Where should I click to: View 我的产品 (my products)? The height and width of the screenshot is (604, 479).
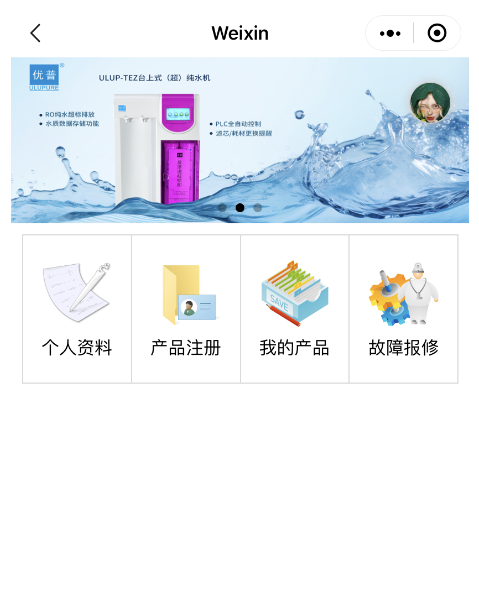tap(295, 309)
